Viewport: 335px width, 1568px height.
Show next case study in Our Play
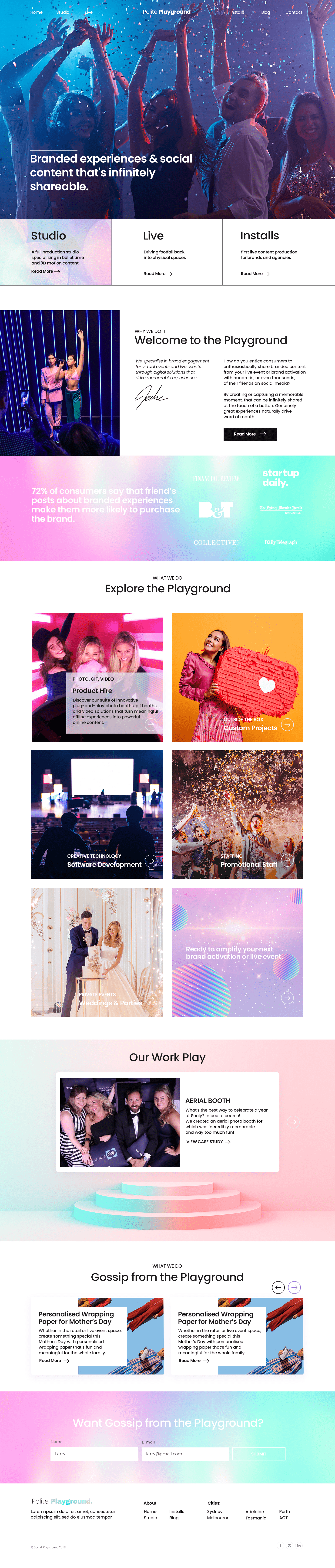click(293, 1122)
